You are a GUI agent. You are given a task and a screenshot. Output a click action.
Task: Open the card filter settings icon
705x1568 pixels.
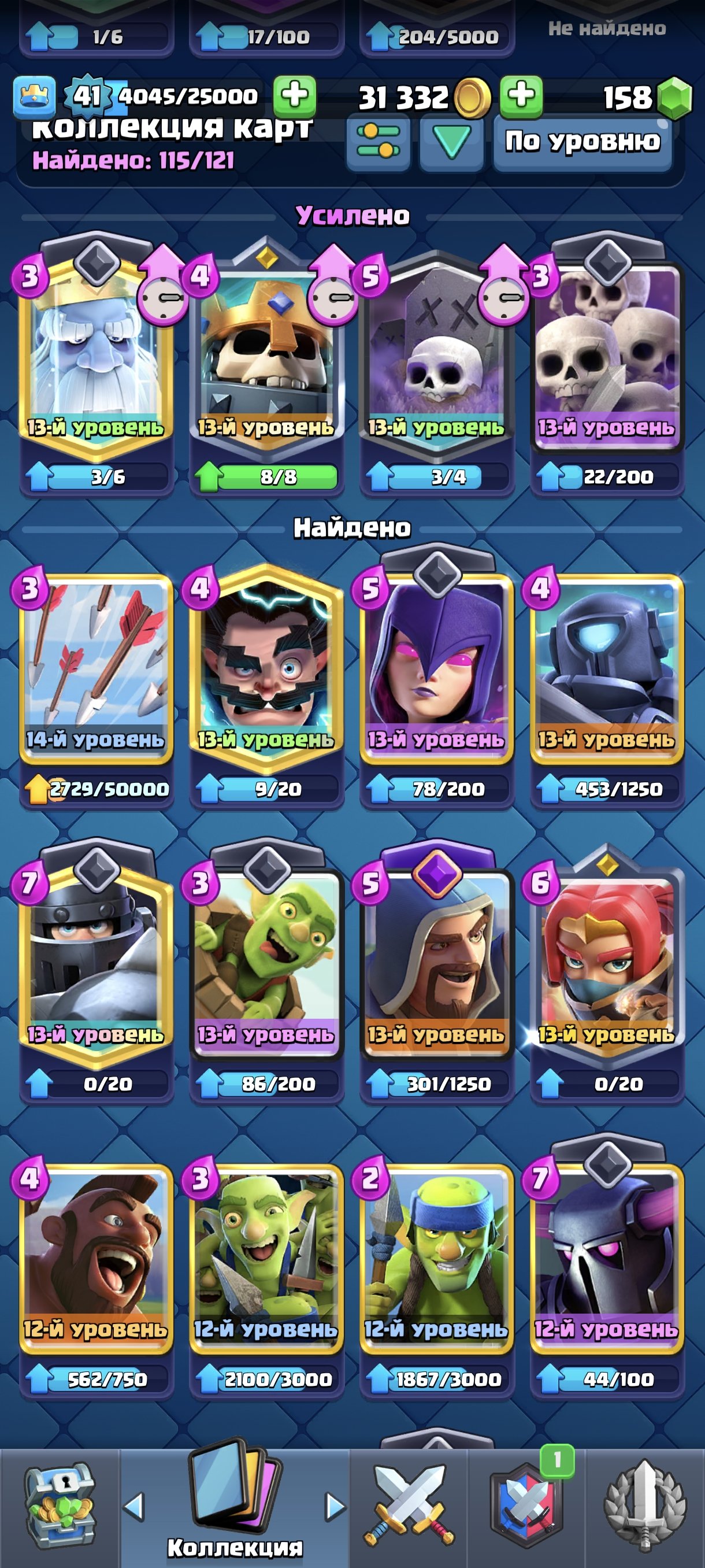pos(378,142)
